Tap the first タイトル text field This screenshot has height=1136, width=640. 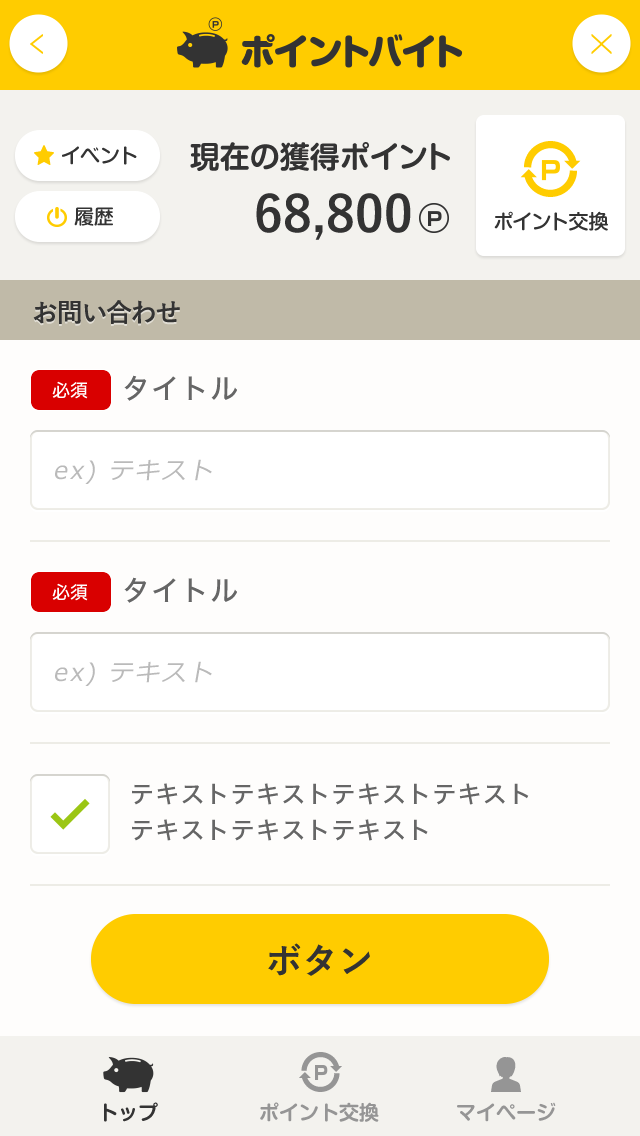coord(320,470)
